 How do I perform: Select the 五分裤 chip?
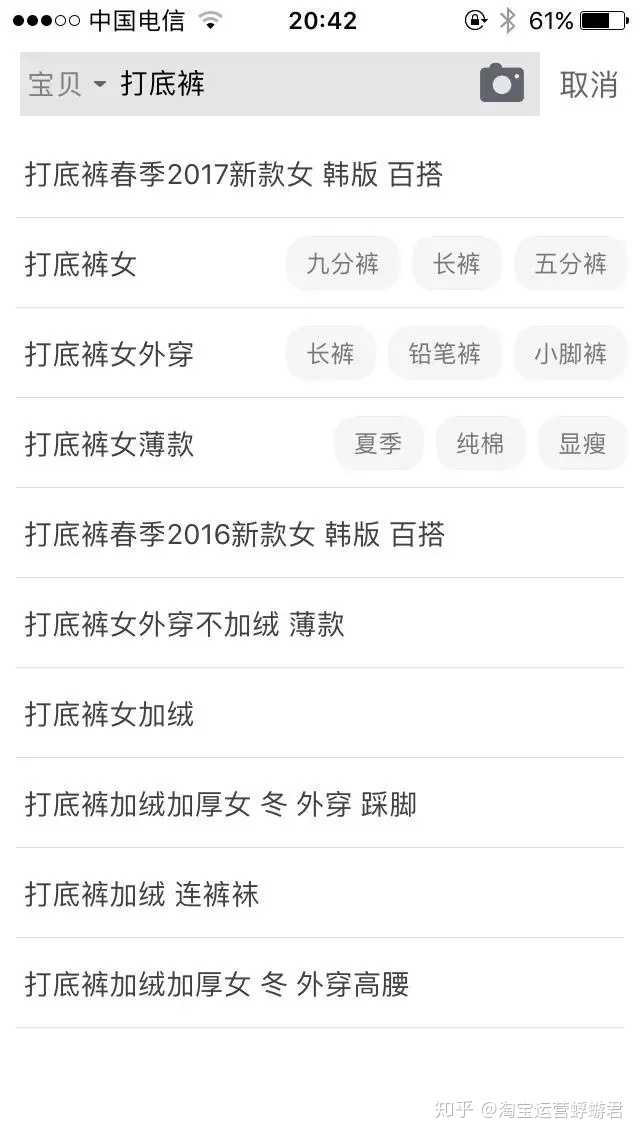(570, 264)
